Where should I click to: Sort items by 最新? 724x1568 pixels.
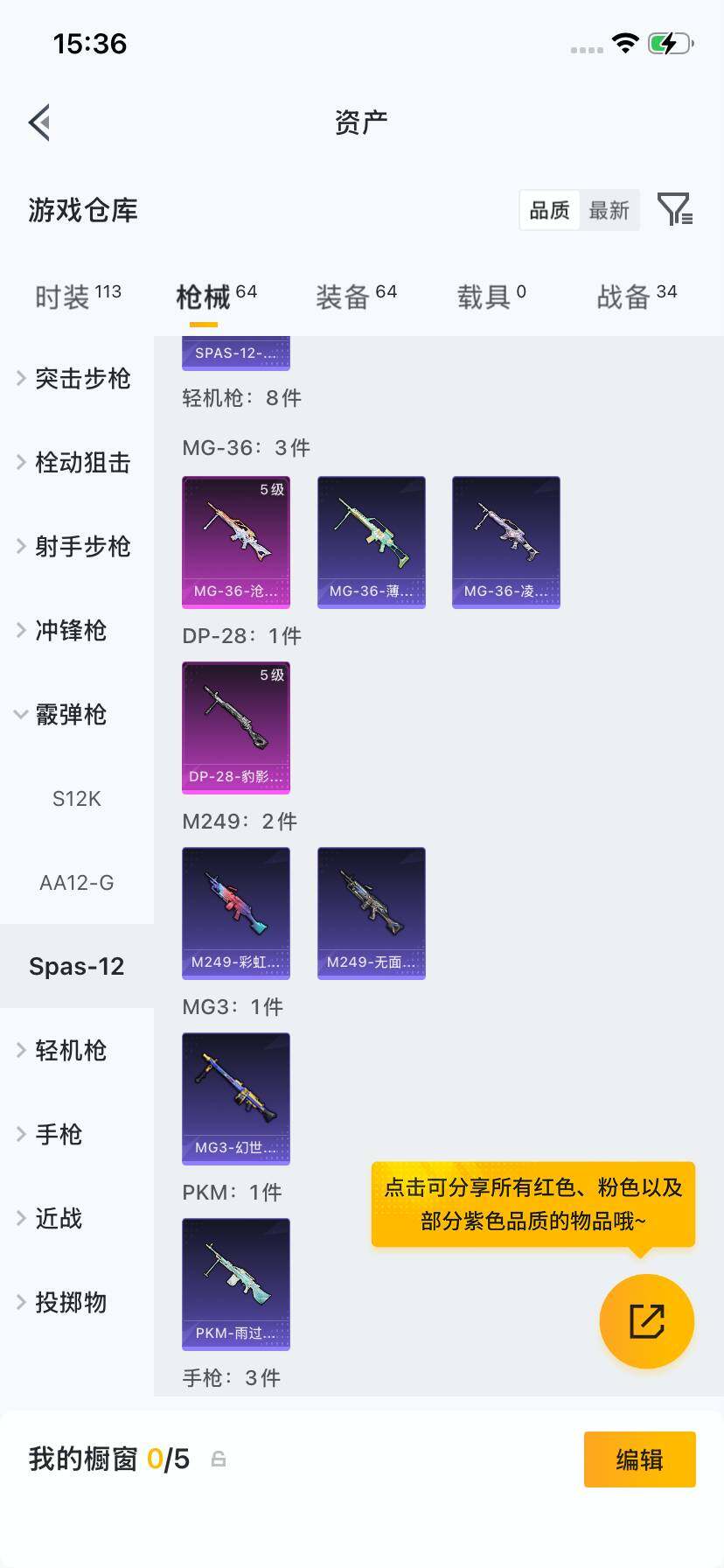(x=609, y=210)
